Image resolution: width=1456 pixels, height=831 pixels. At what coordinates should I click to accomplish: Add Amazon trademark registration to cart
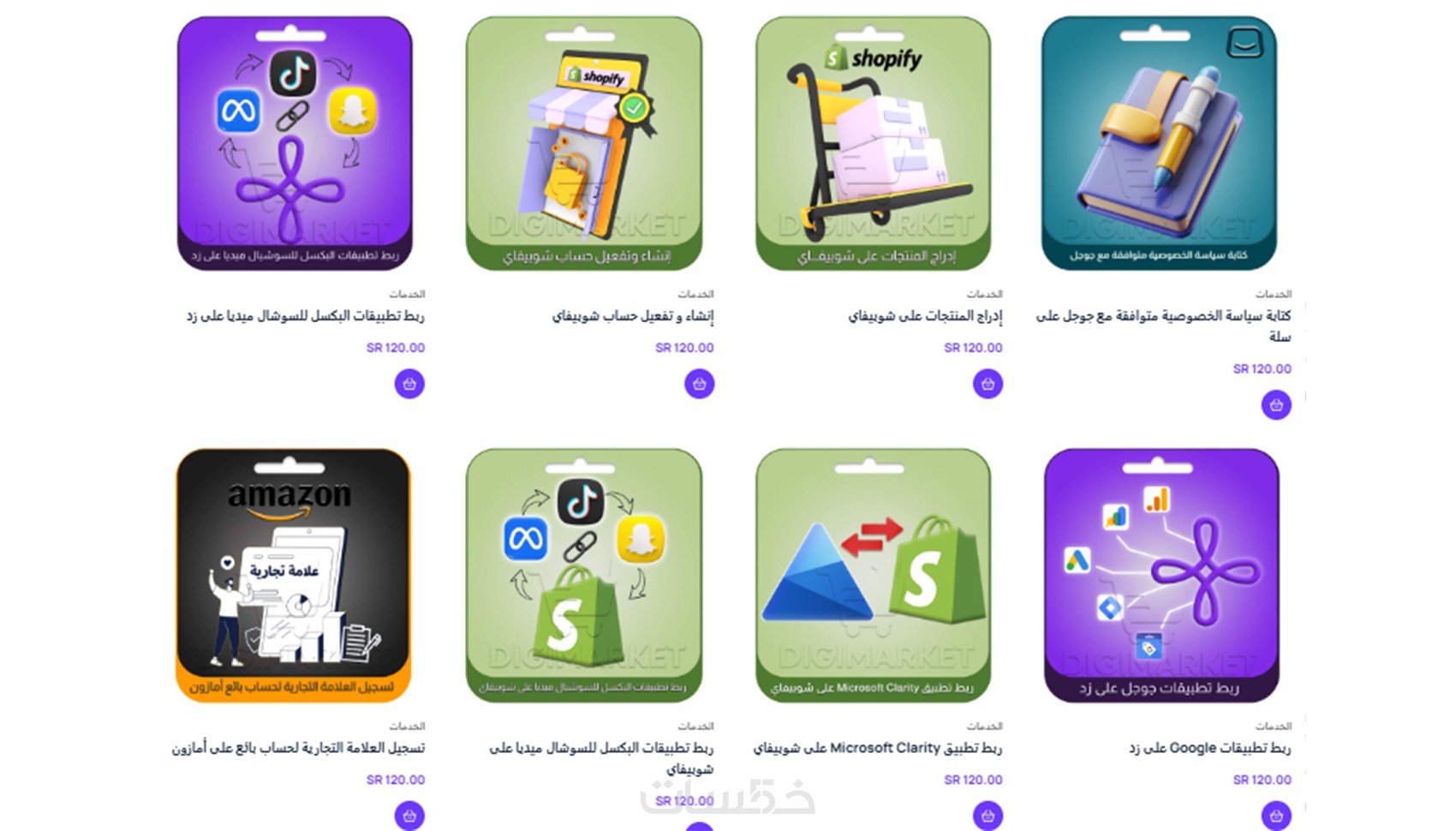(x=409, y=816)
